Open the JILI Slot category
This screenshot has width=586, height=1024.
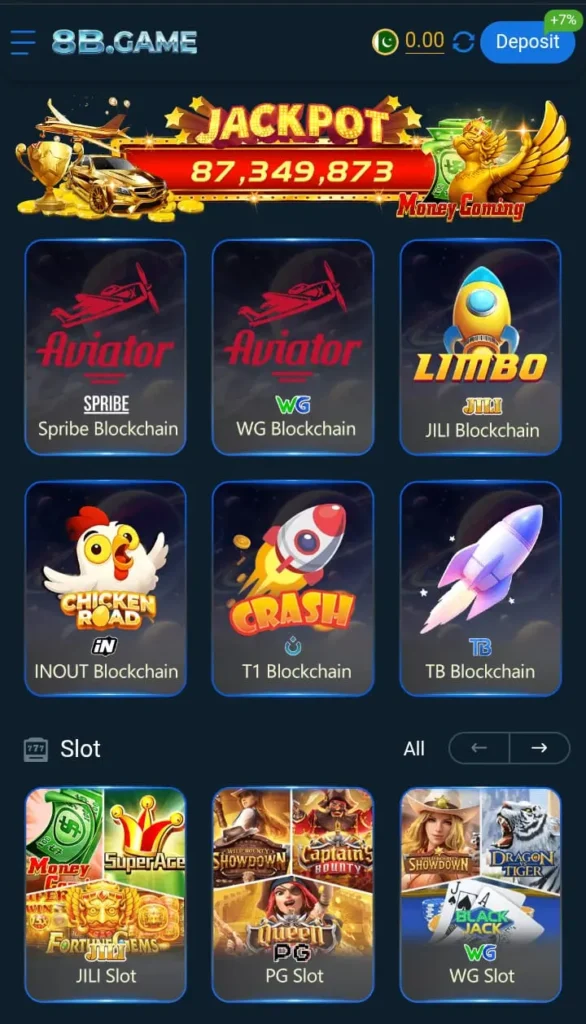point(106,895)
